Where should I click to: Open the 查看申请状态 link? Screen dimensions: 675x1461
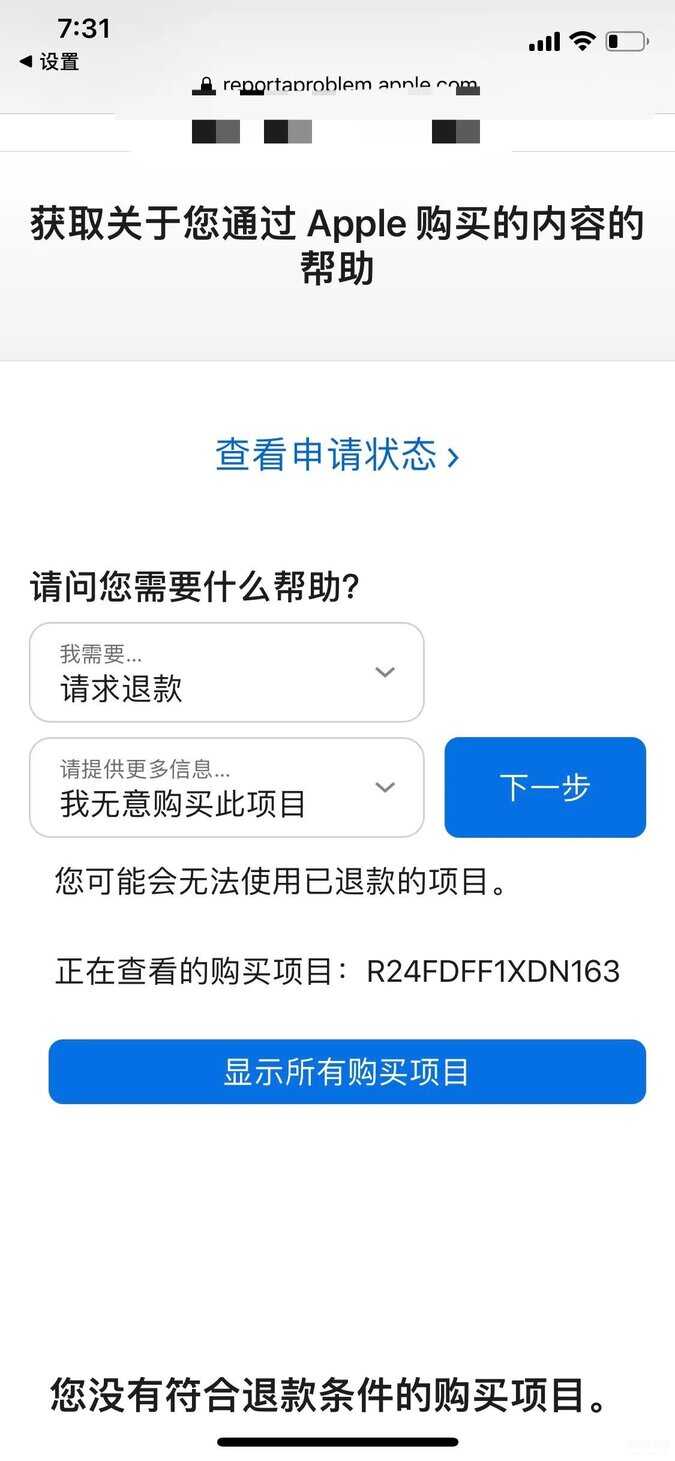tap(337, 456)
